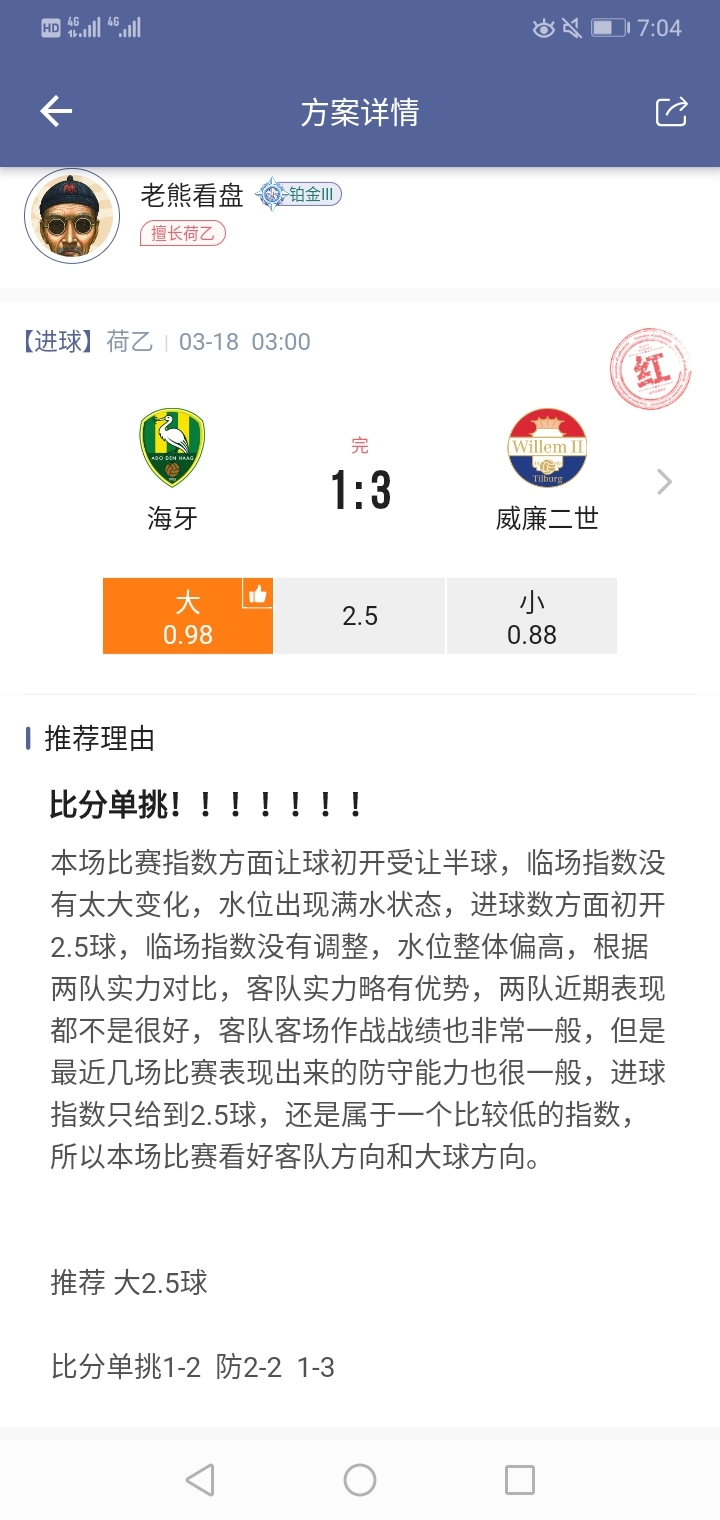Open match details via the right chevron
Screen dimensions: 720x1520
[664, 483]
